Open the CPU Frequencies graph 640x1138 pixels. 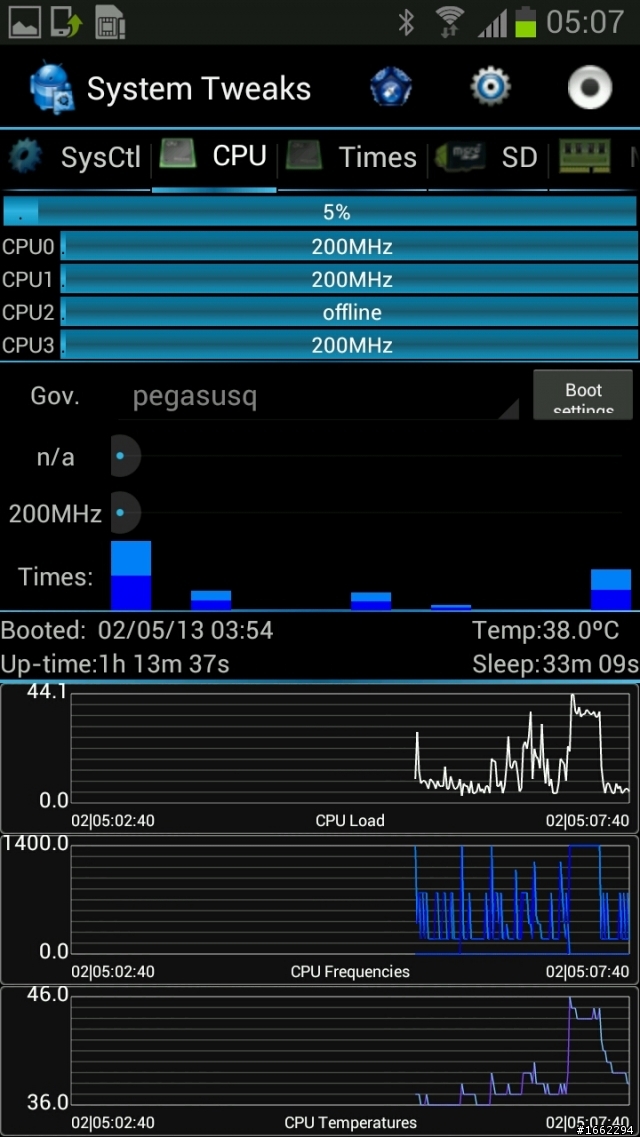point(320,909)
